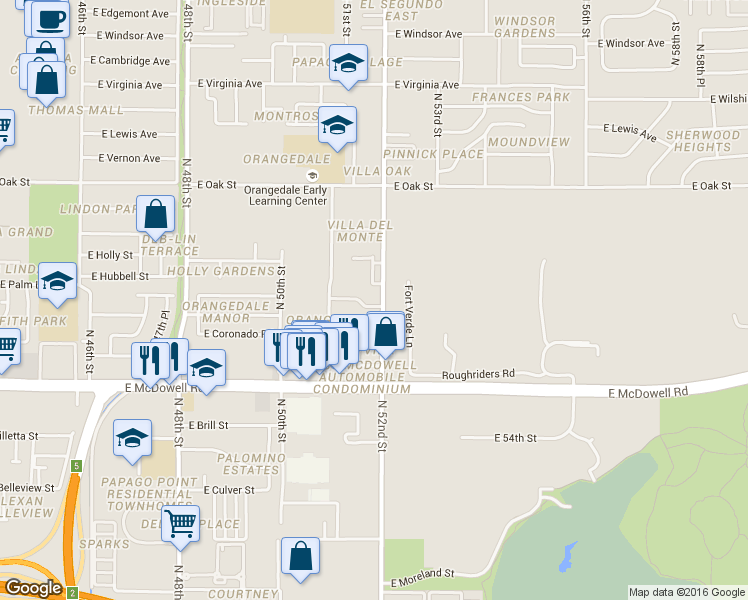Open the school marker near Montrose
748x600 pixels.
pos(337,128)
